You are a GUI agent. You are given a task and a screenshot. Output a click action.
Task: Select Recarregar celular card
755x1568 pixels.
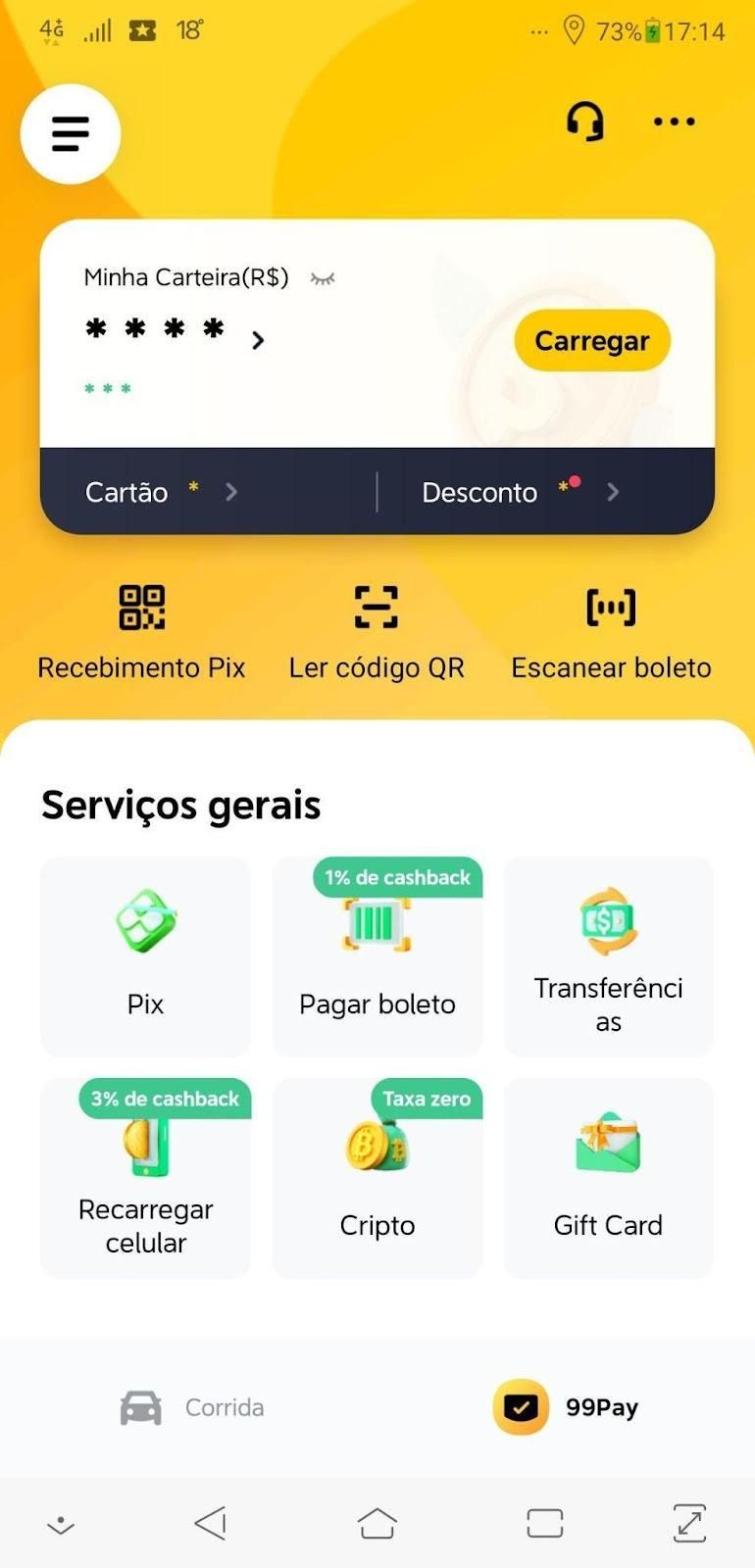click(x=145, y=1180)
